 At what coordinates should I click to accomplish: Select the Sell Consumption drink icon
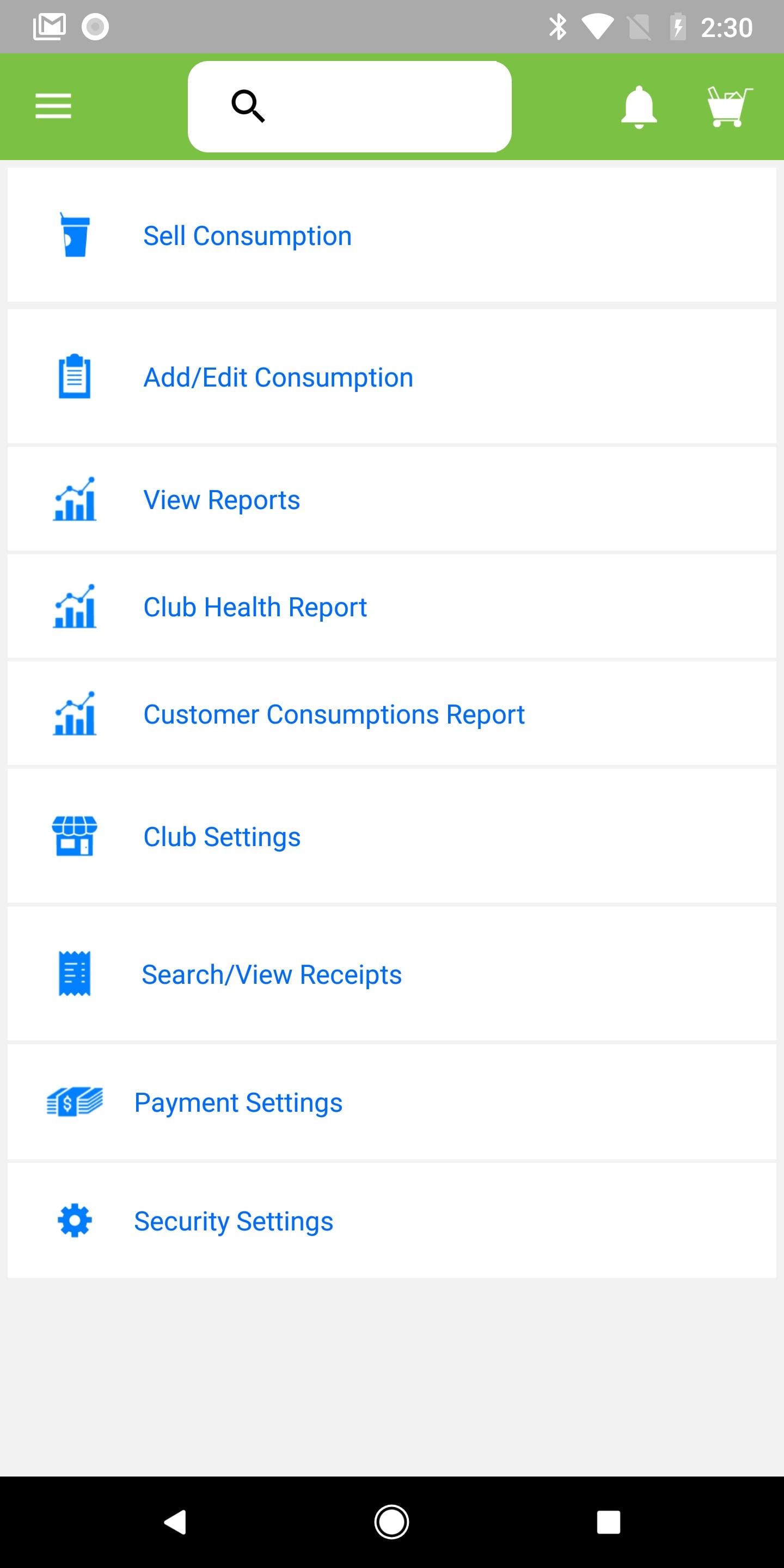(74, 236)
